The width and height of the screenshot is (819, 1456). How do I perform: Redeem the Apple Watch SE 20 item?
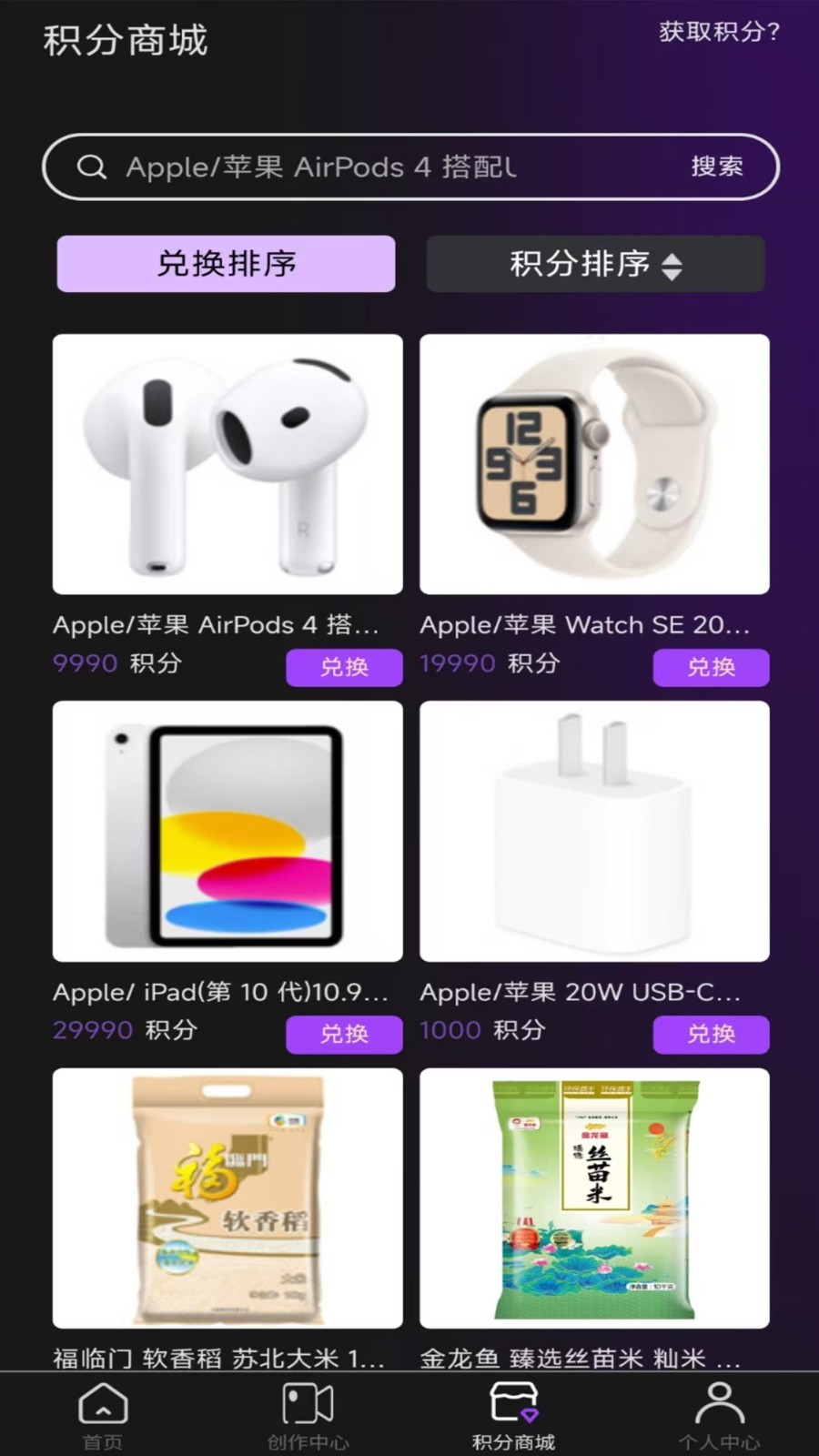click(x=711, y=667)
